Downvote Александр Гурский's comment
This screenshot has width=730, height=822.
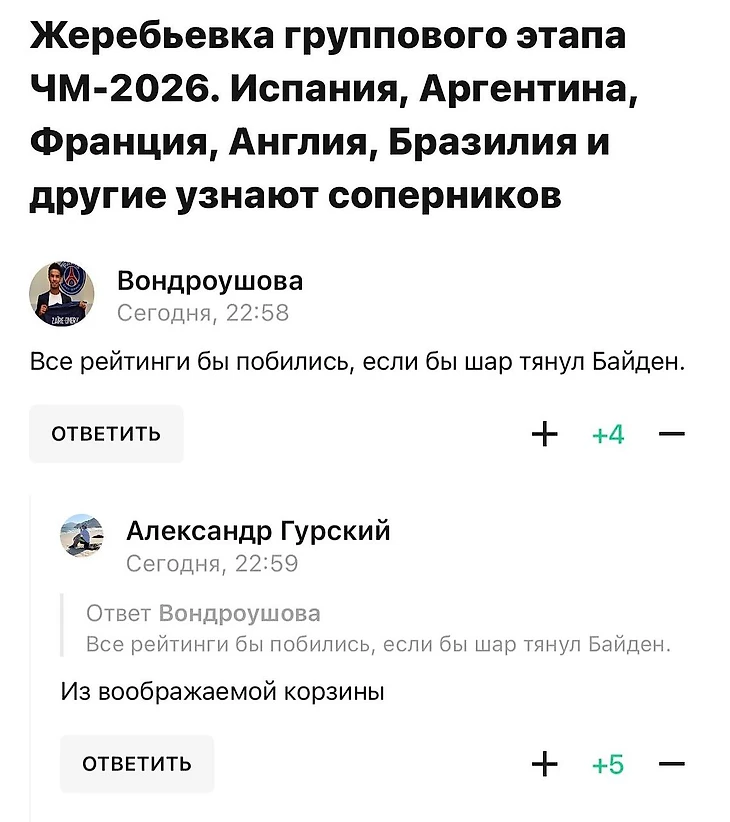(672, 765)
